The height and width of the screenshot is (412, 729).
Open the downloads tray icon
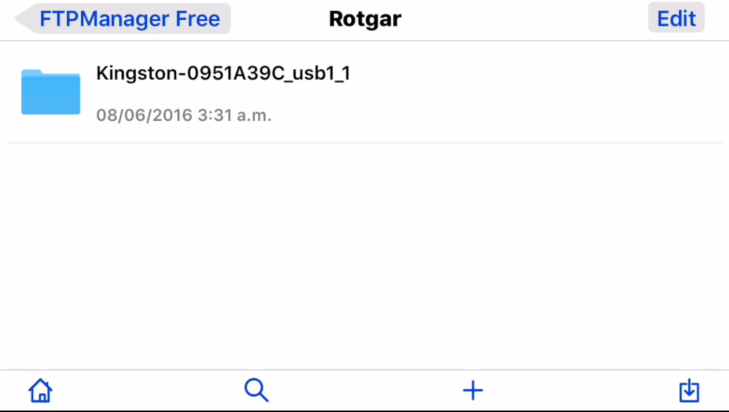tap(689, 390)
